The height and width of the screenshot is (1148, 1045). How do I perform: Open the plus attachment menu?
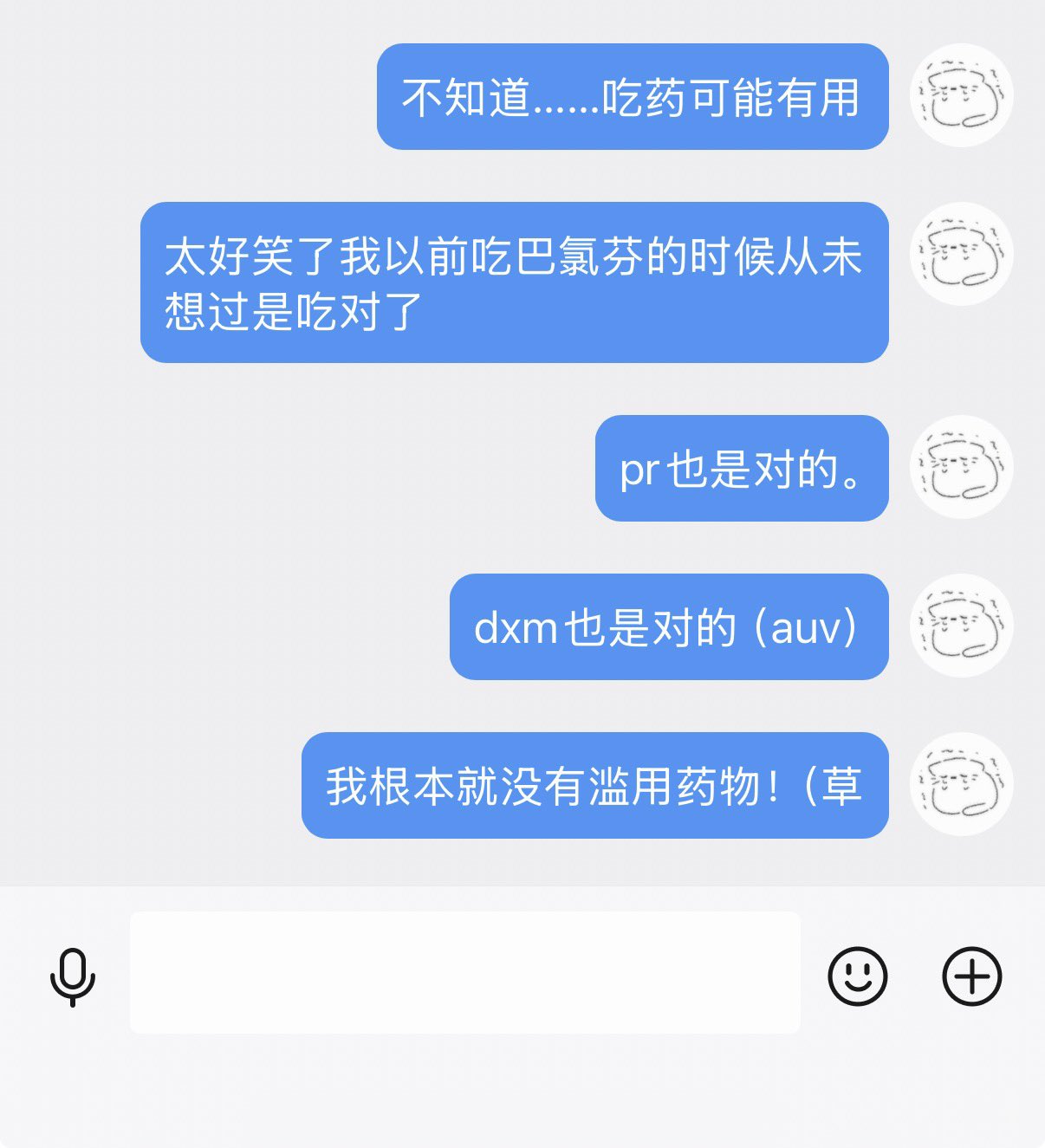coord(971,976)
